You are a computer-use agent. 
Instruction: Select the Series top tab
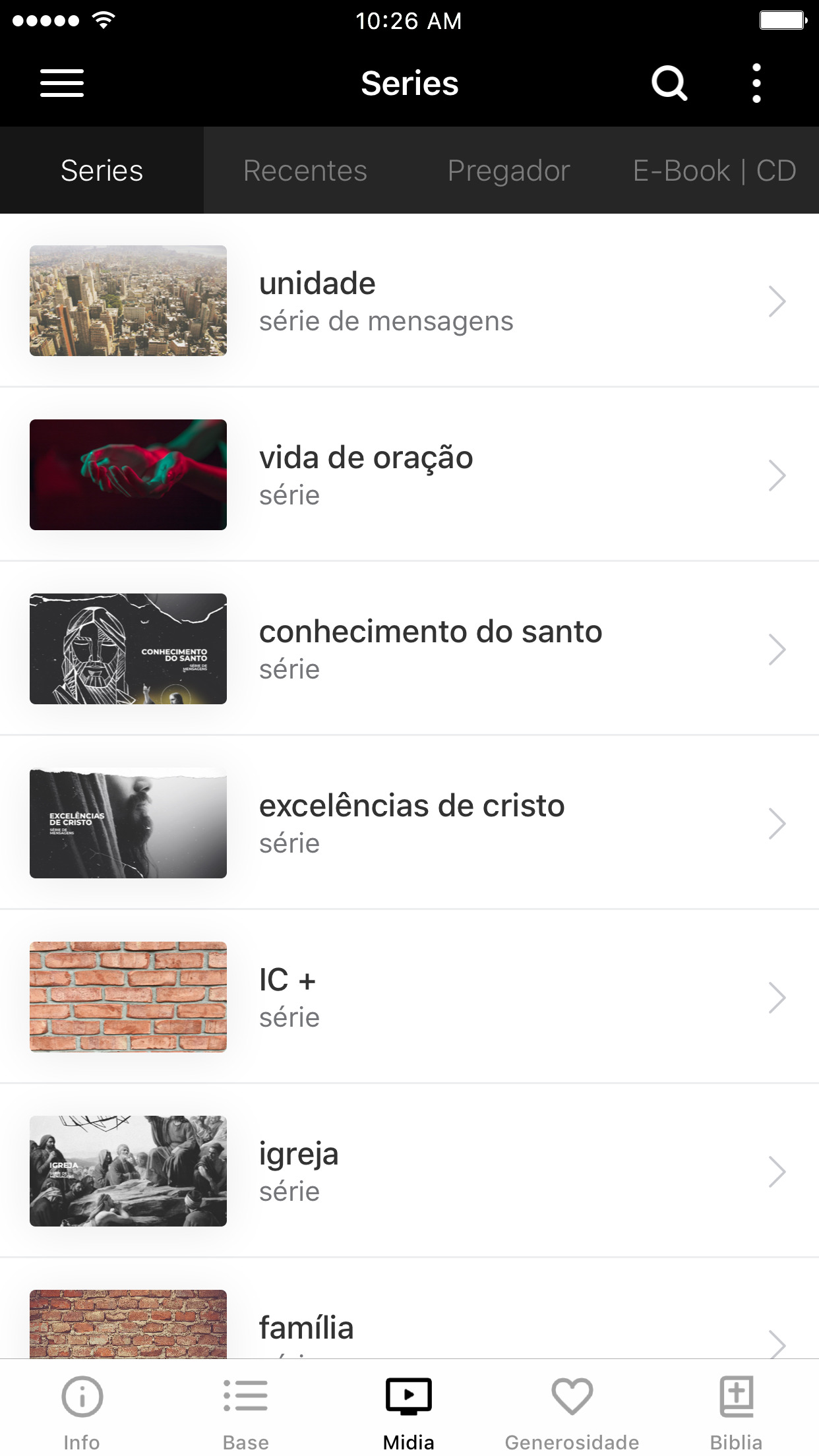pos(102,171)
